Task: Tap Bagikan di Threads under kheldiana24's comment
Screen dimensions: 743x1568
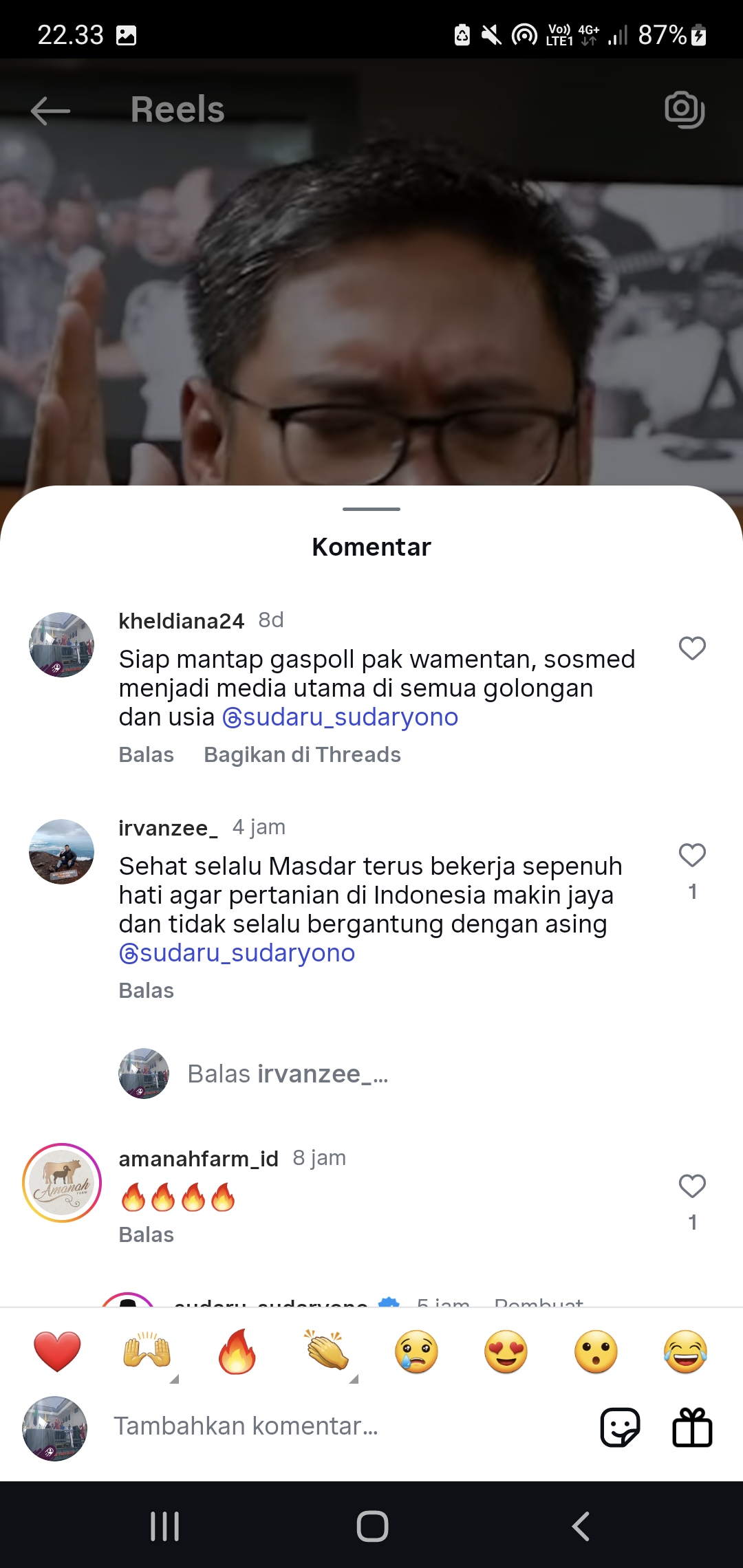Action: pos(302,754)
